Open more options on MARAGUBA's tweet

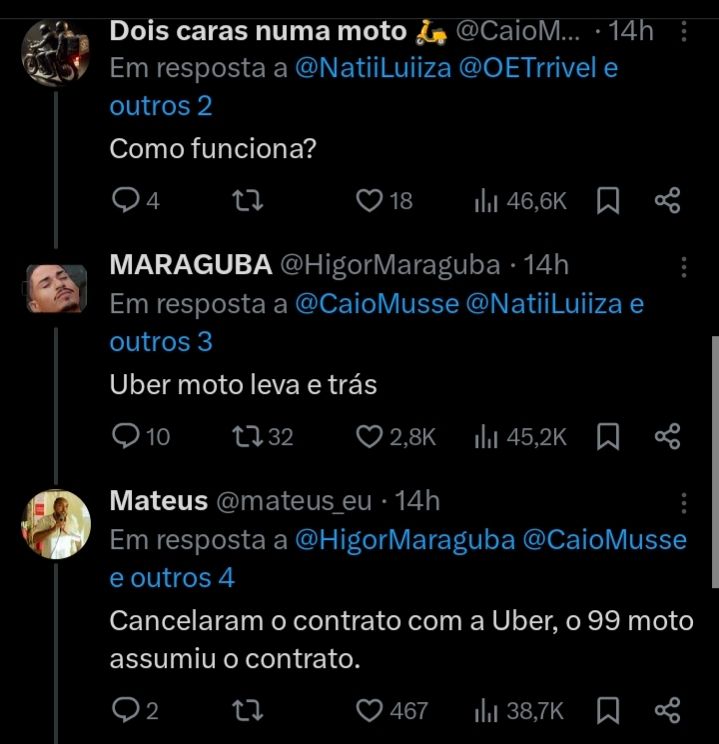(x=684, y=267)
